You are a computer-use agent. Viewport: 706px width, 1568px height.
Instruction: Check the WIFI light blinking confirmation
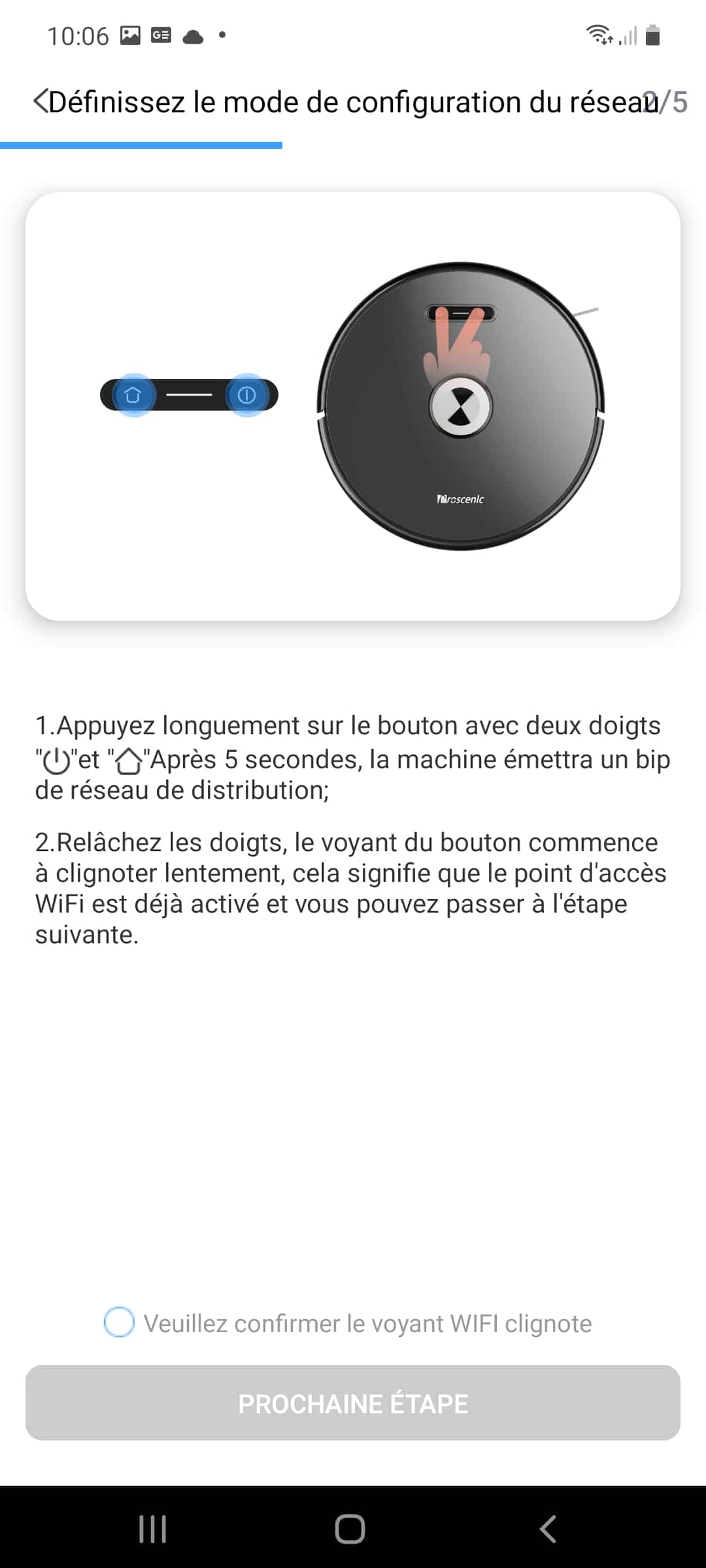[119, 1323]
